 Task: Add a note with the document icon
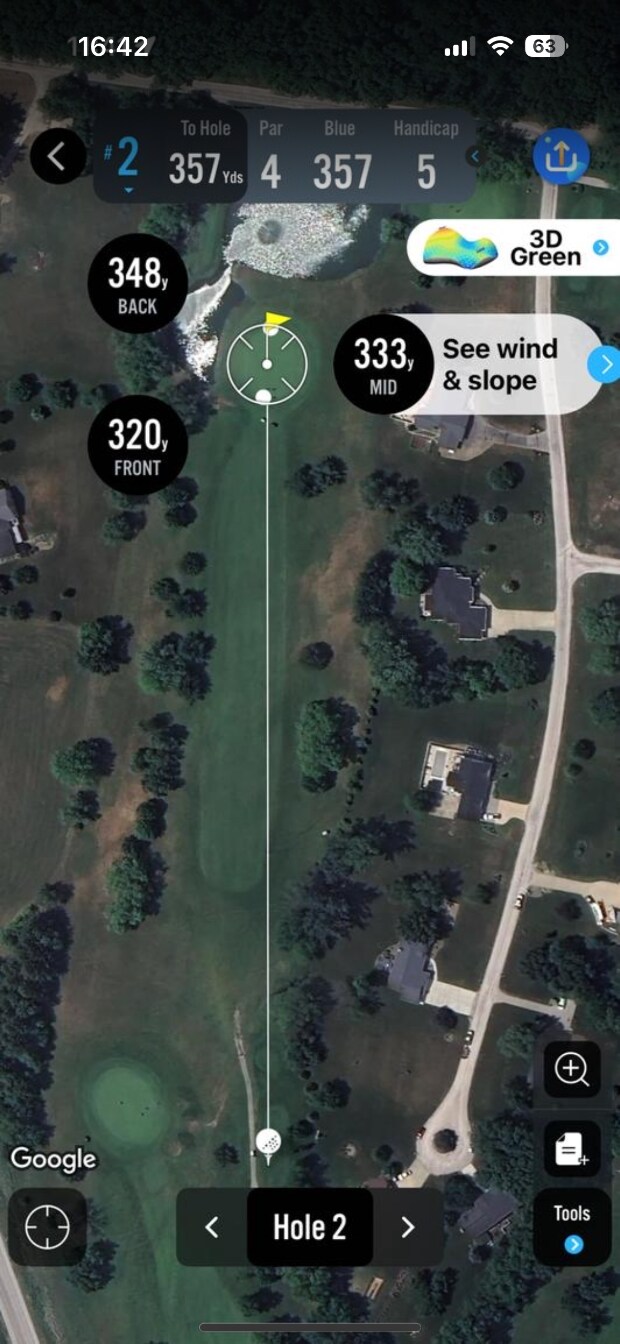(572, 1148)
